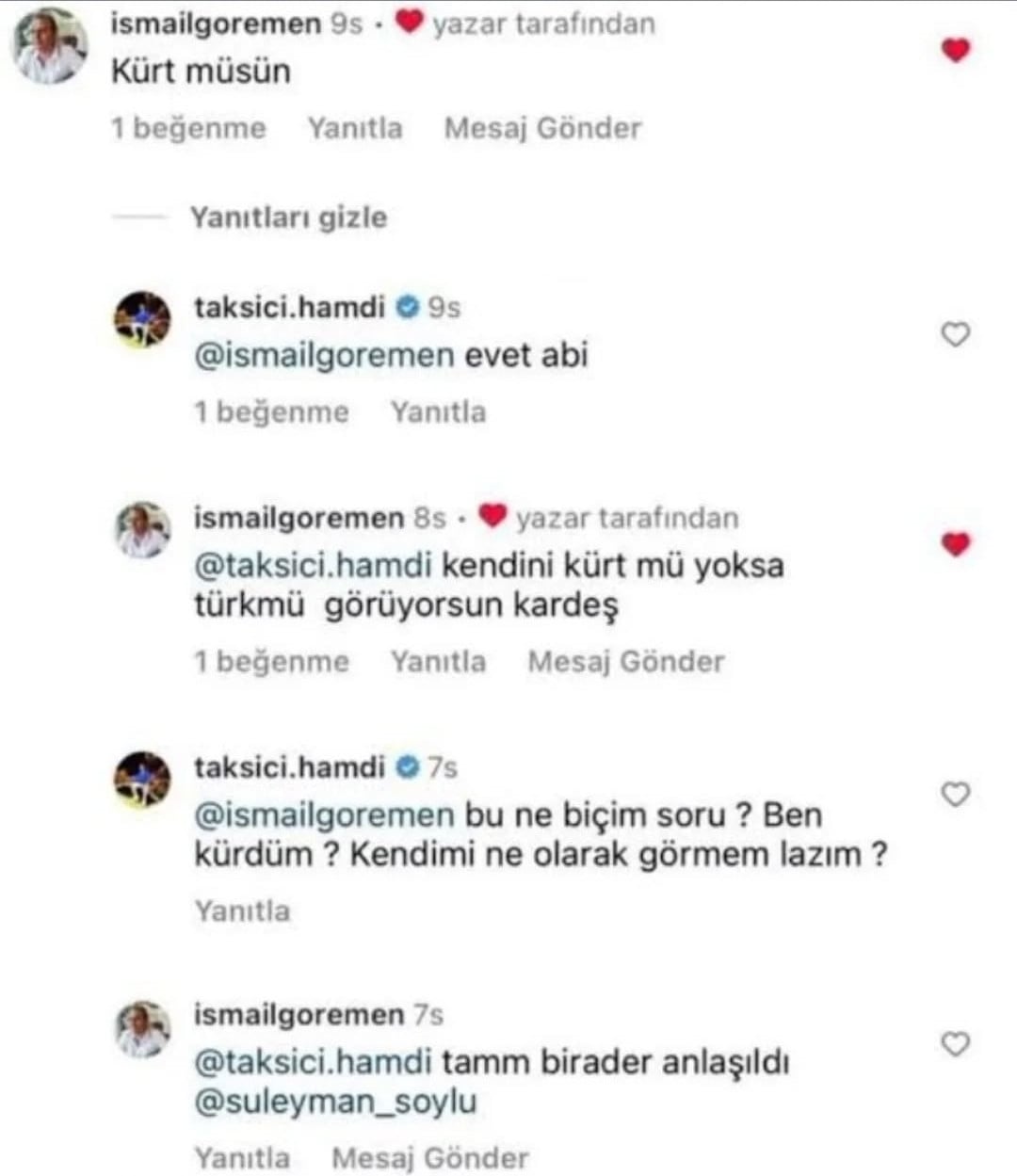
Task: Open the @suleyman_soylu mention
Action: coord(335,1102)
